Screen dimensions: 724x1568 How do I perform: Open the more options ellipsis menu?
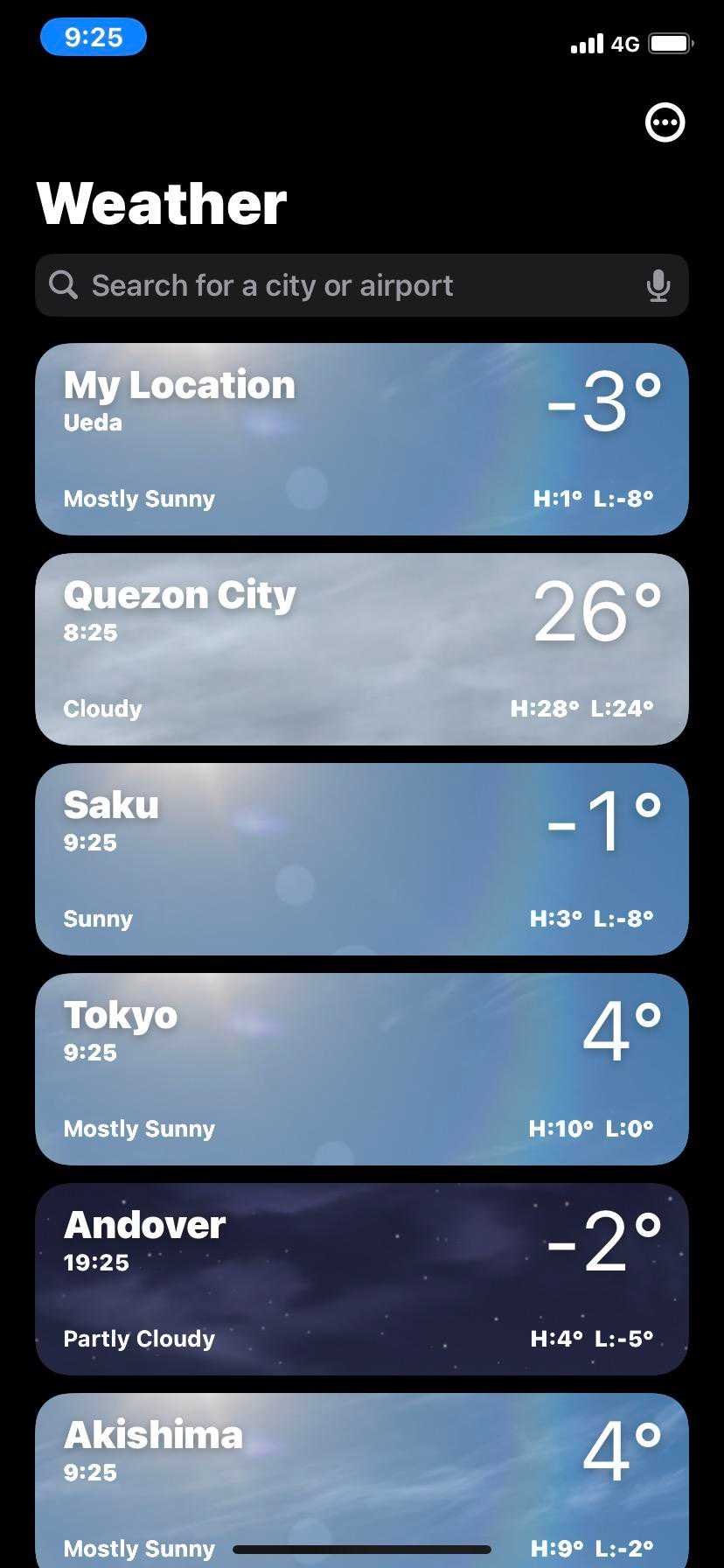coord(665,122)
